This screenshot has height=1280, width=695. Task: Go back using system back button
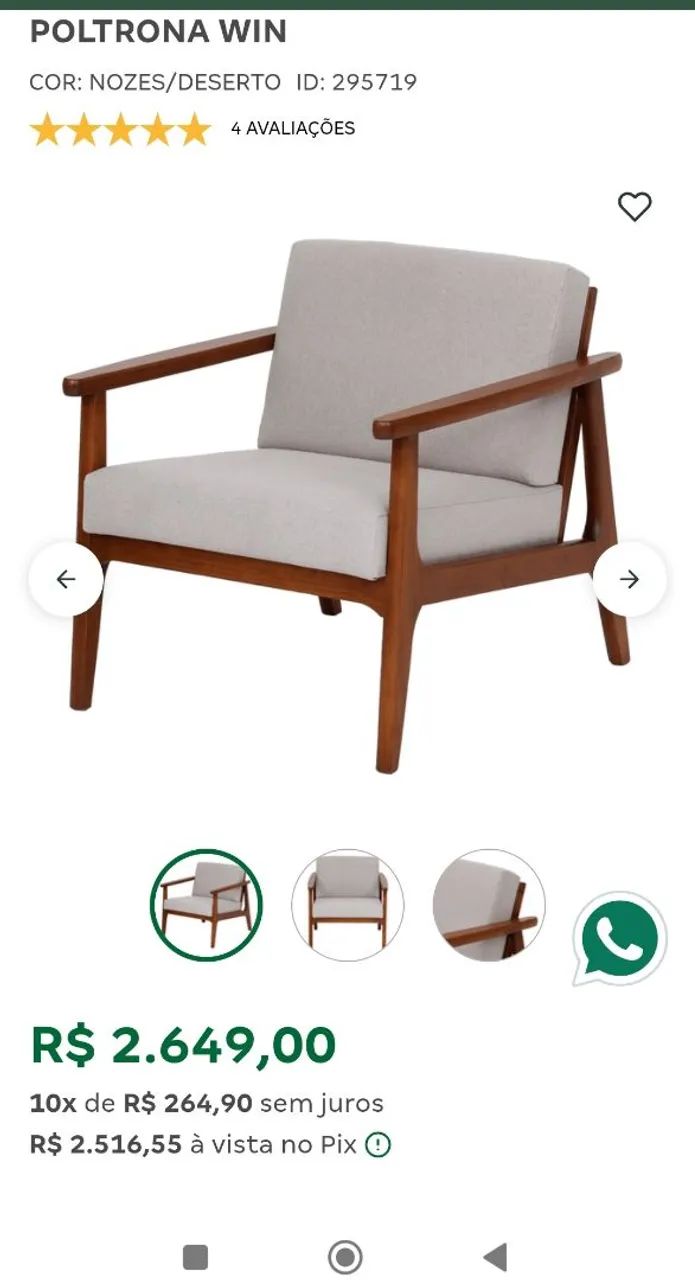(x=495, y=1257)
